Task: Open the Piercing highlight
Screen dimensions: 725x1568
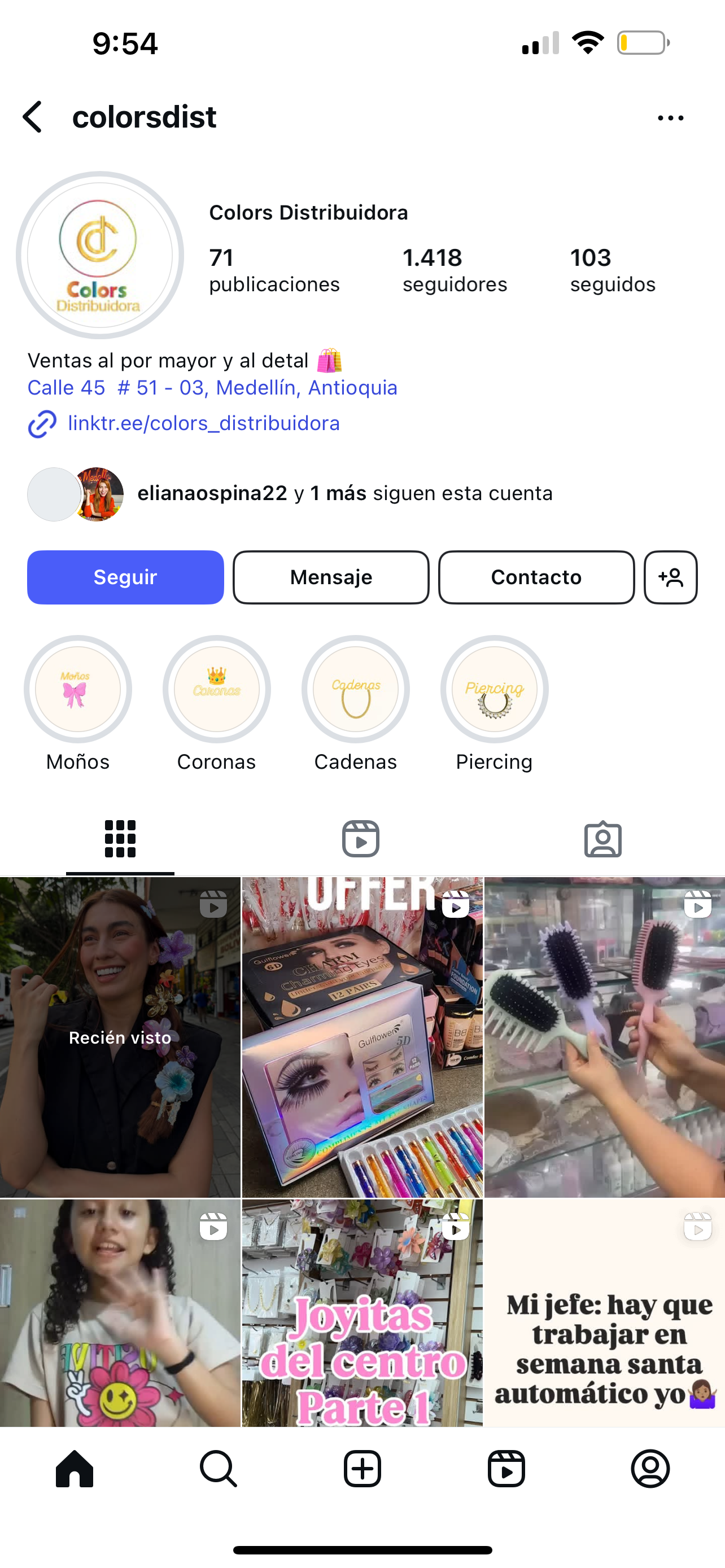Action: (x=494, y=689)
